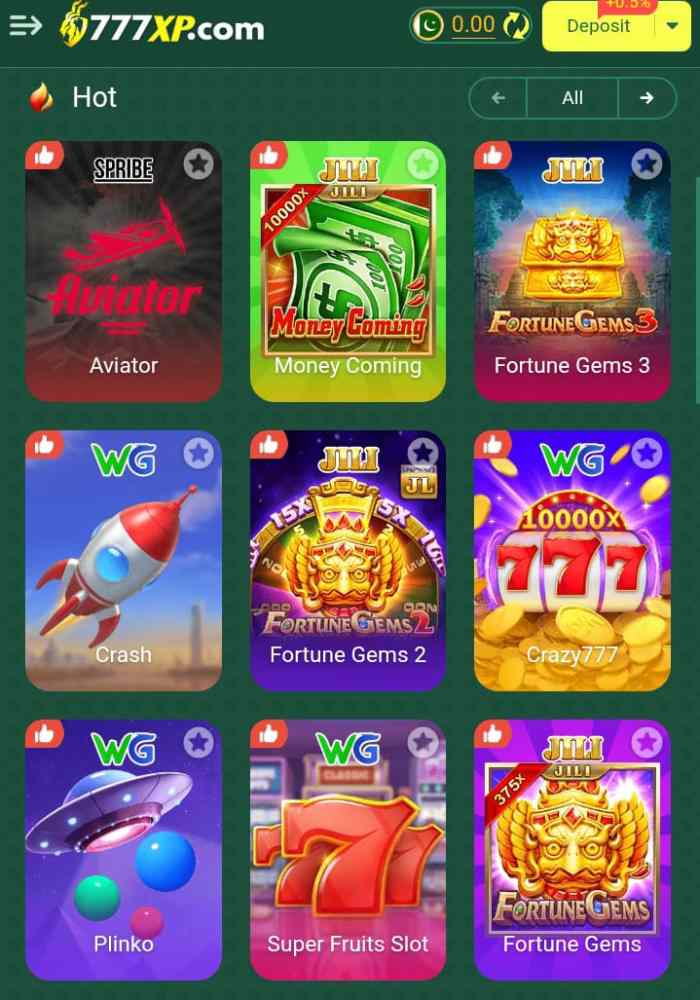Favorite Aviator with its star icon
700x1000 pixels.
pos(198,163)
